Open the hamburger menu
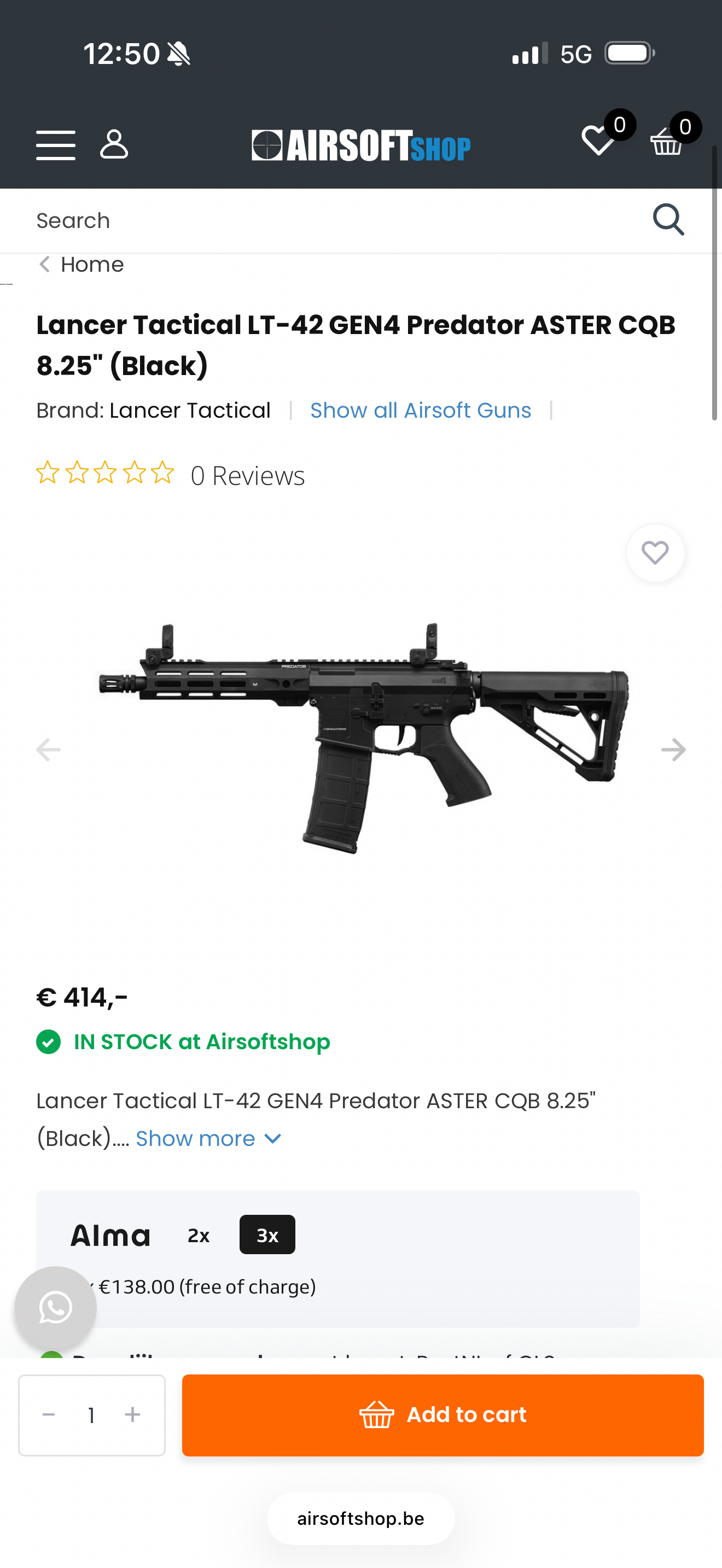Viewport: 722px width, 1568px height. coord(55,145)
